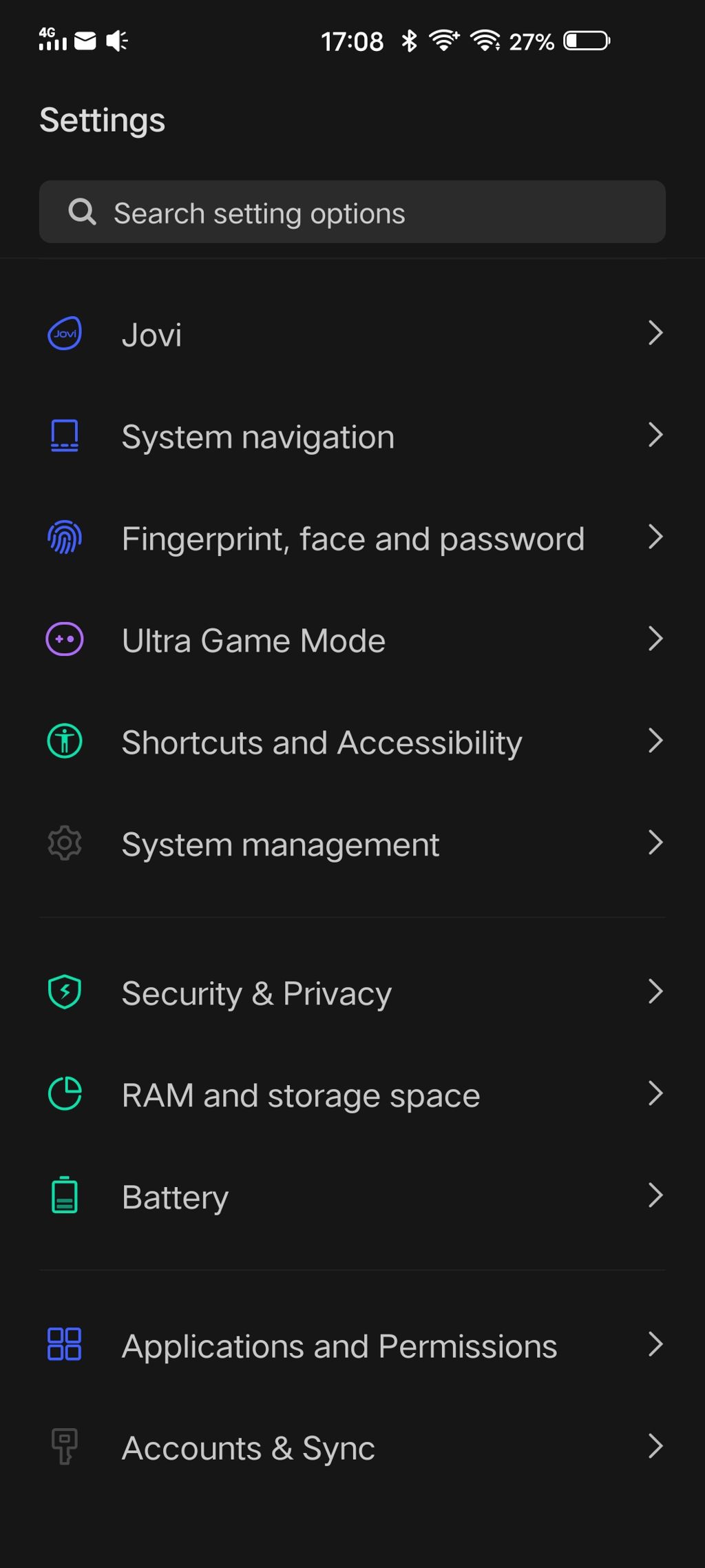Select System management
This screenshot has width=705, height=1568.
352,844
